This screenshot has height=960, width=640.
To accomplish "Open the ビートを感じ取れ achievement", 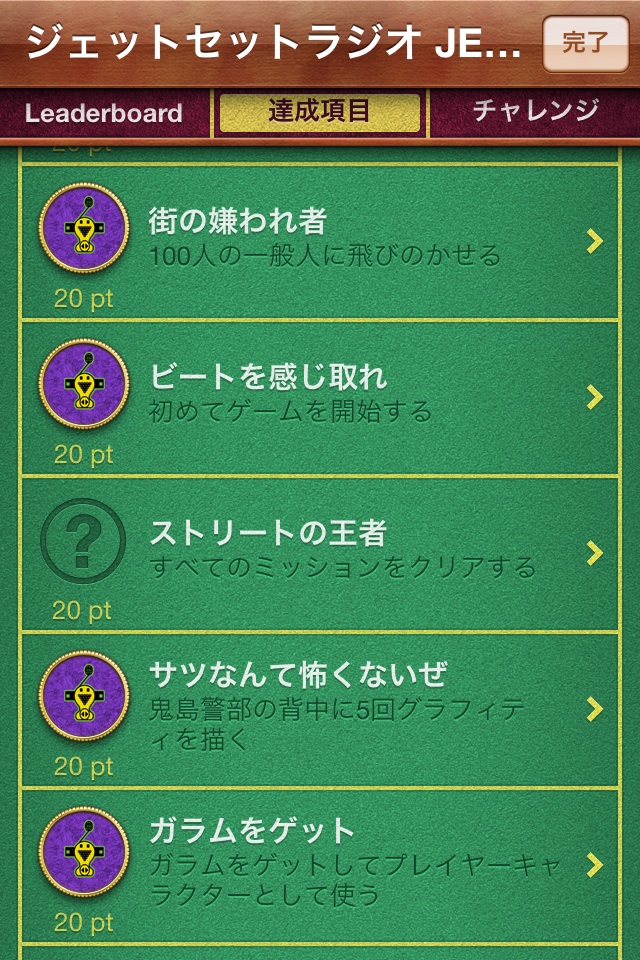I will 320,397.
